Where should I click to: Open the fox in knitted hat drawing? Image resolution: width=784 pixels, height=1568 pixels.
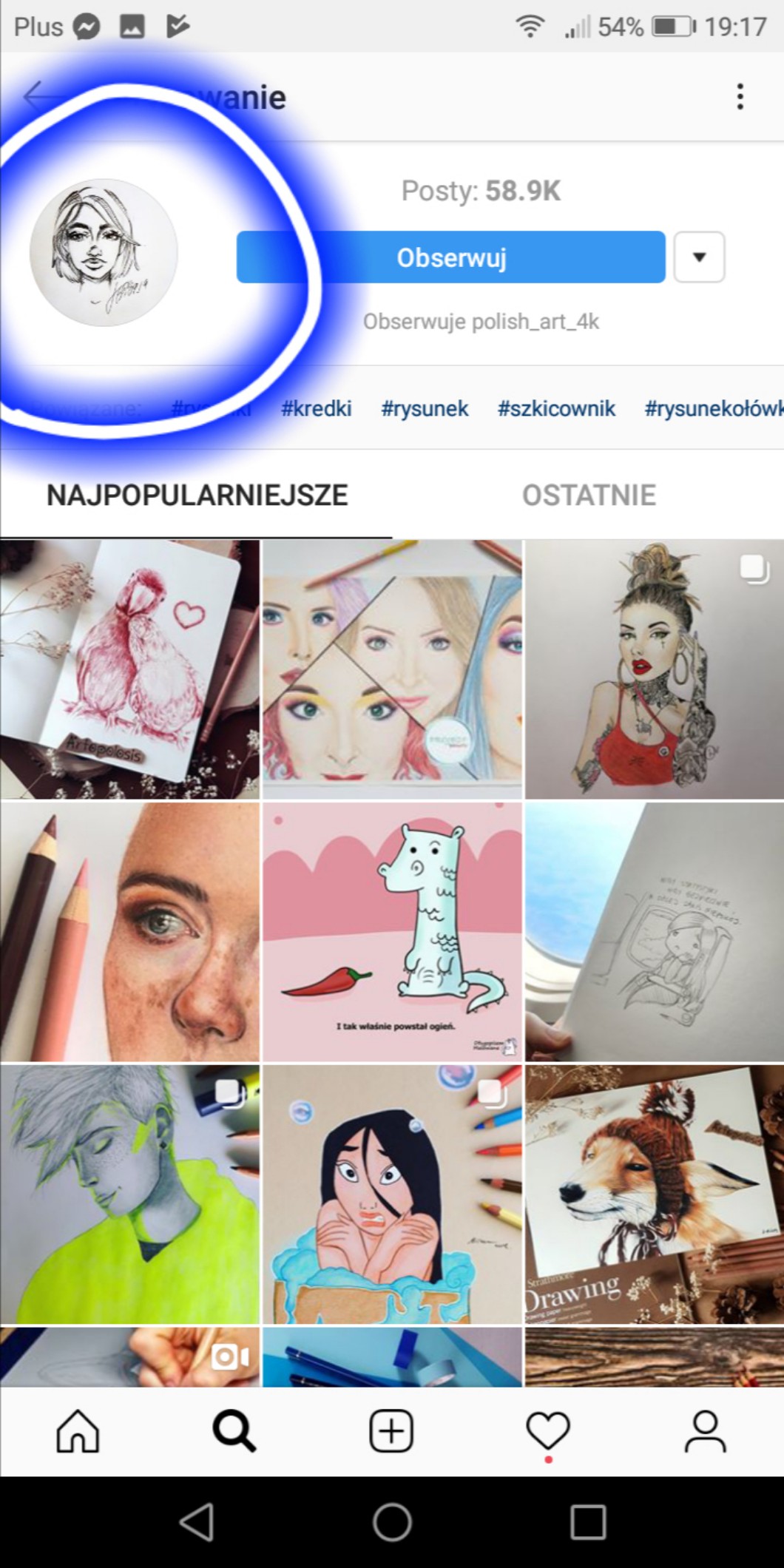click(654, 1194)
